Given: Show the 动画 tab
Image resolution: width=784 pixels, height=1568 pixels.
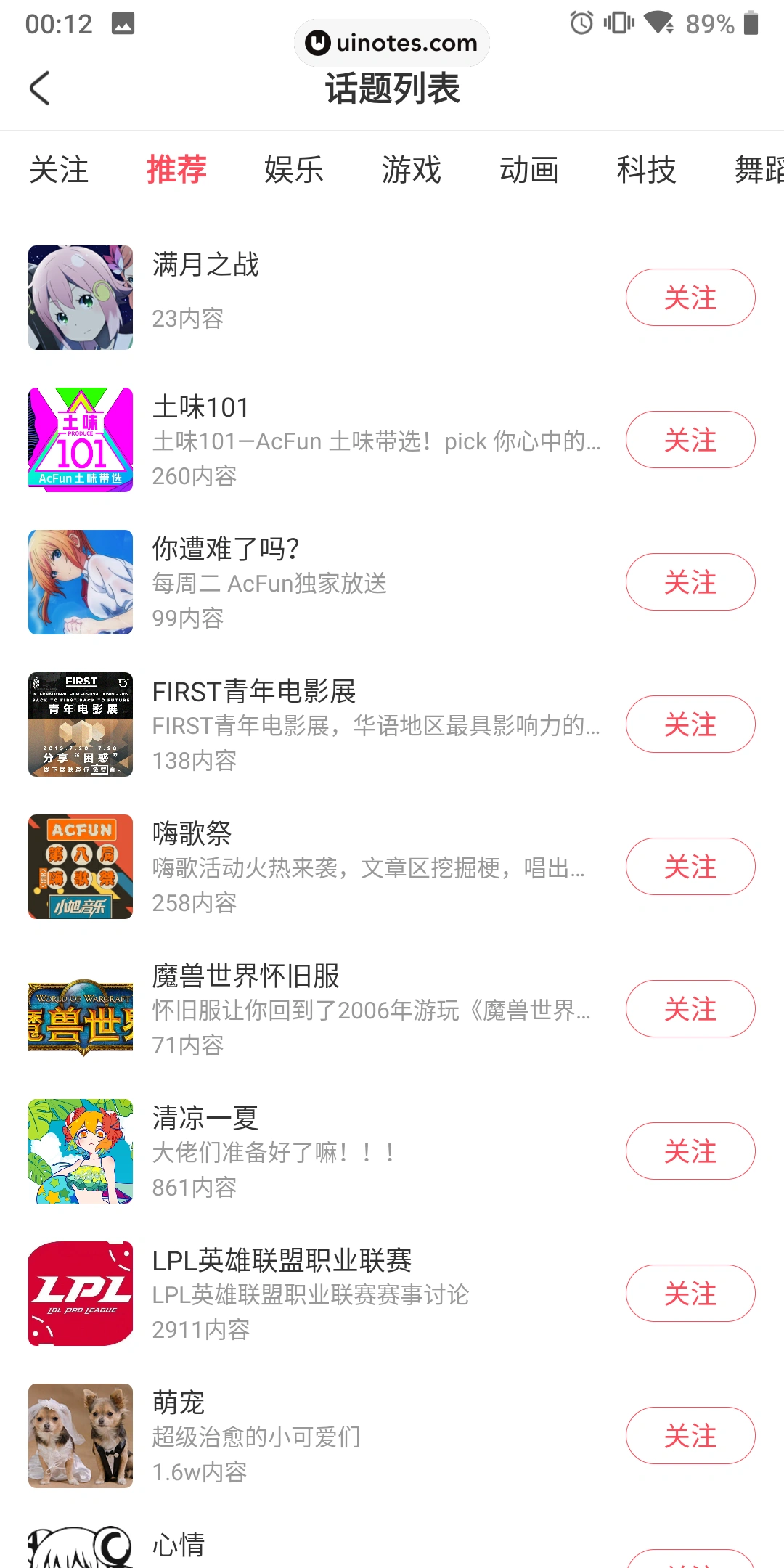Looking at the screenshot, I should point(529,170).
